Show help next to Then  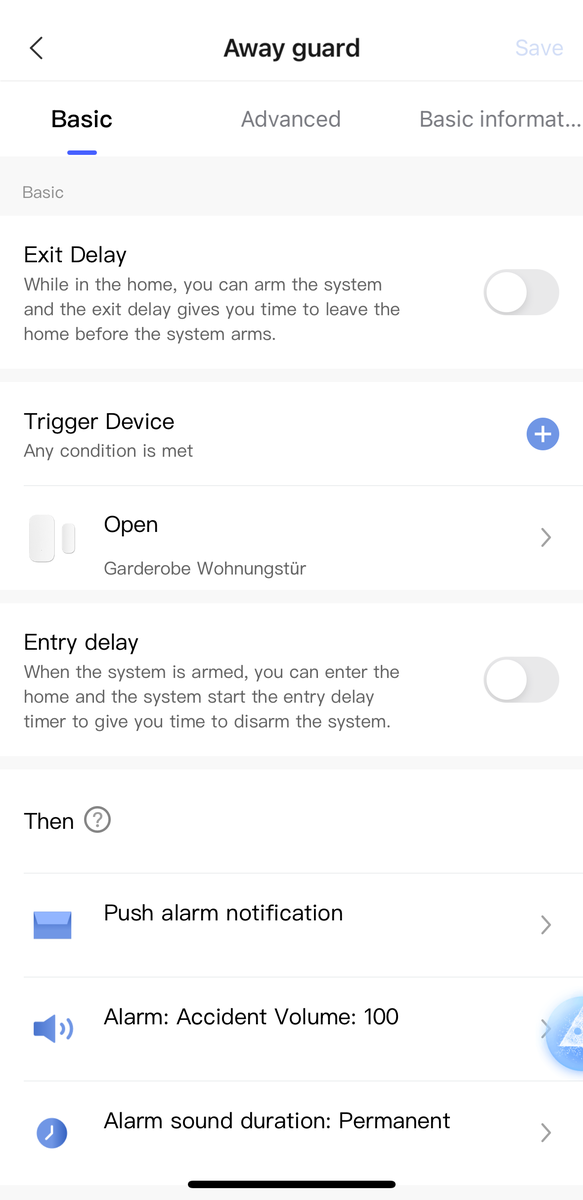tap(97, 820)
